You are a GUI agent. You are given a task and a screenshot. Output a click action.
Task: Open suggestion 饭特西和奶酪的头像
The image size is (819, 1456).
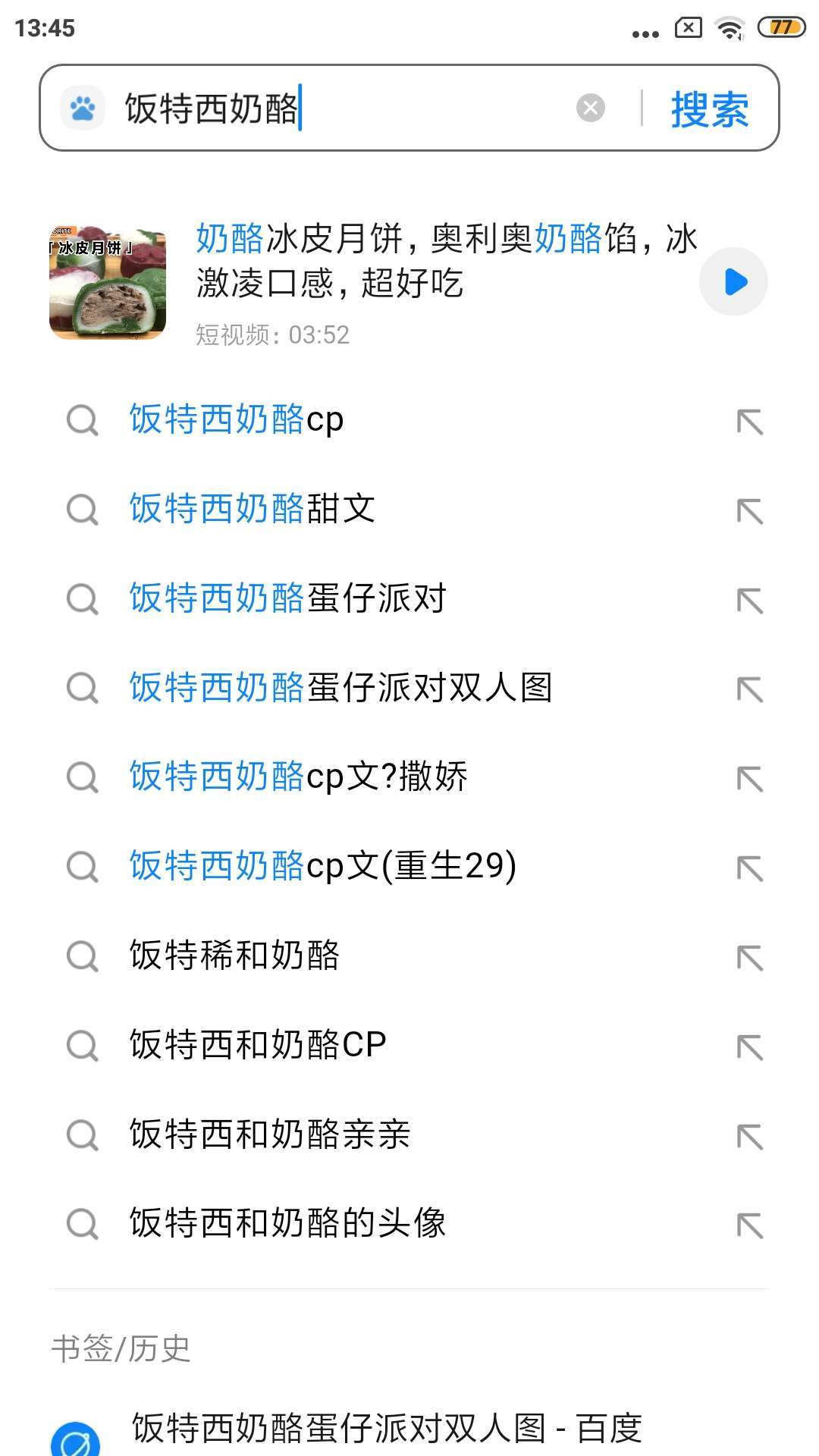pos(287,1223)
